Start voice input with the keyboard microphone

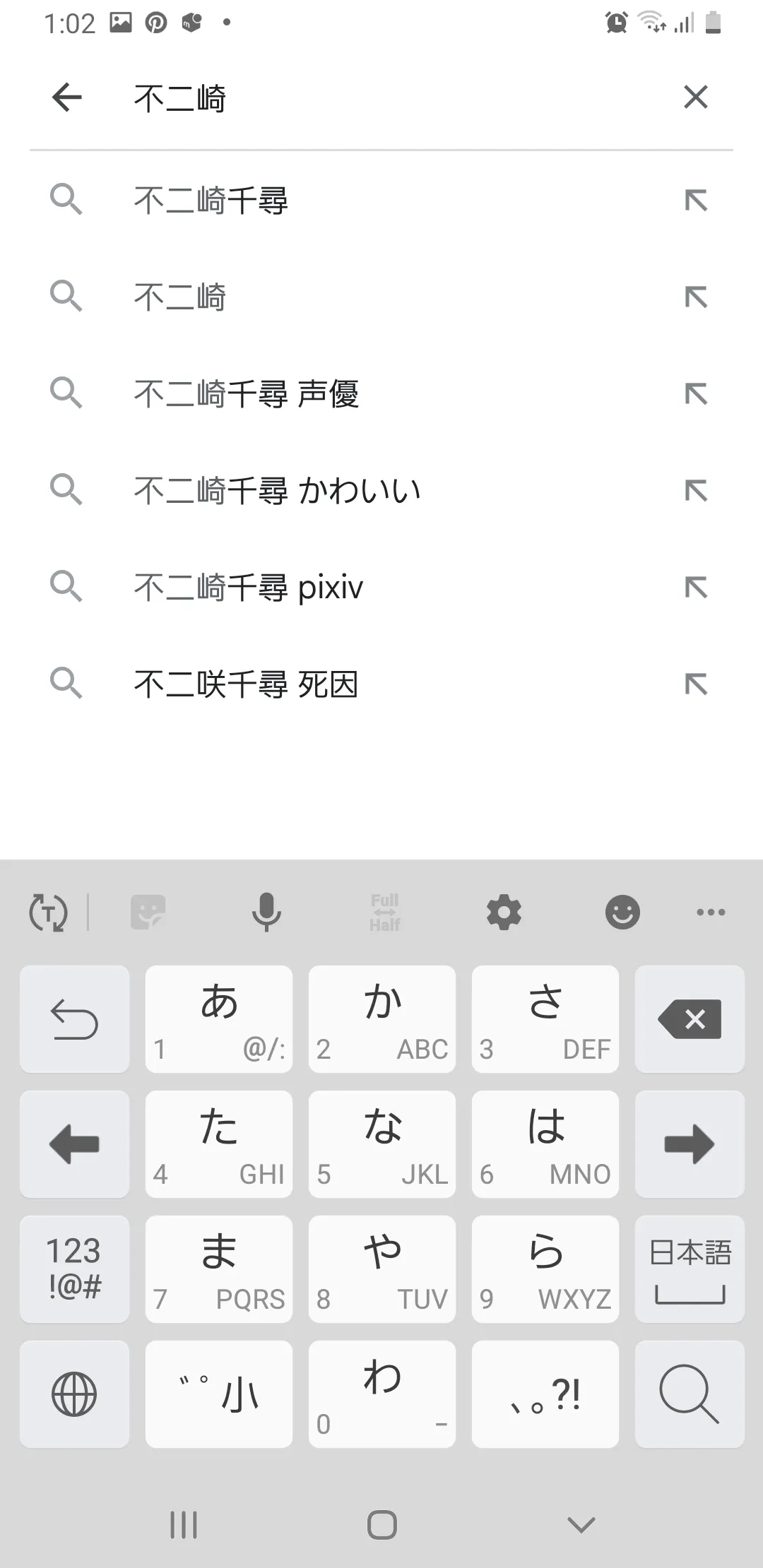coord(266,912)
